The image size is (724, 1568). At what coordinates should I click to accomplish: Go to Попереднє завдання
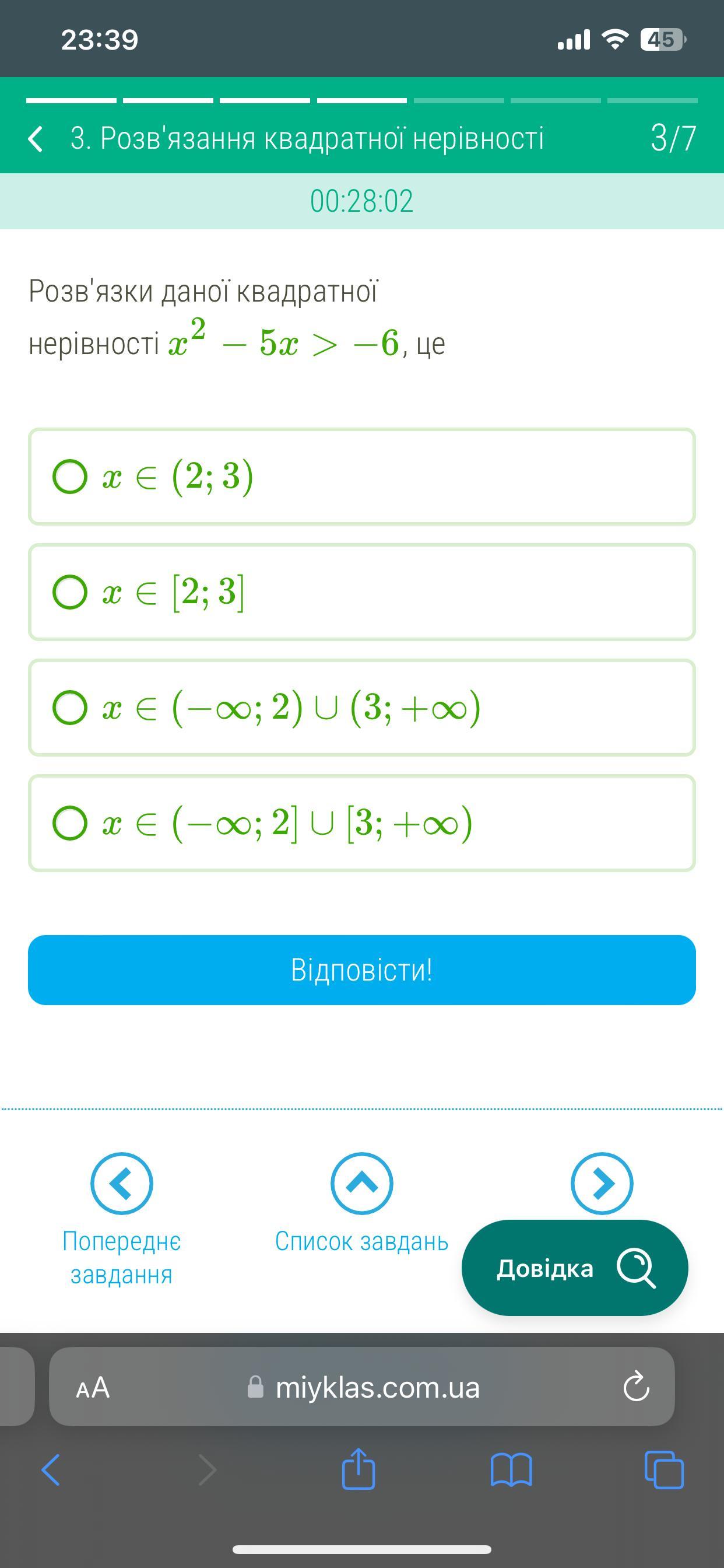pos(122,1184)
